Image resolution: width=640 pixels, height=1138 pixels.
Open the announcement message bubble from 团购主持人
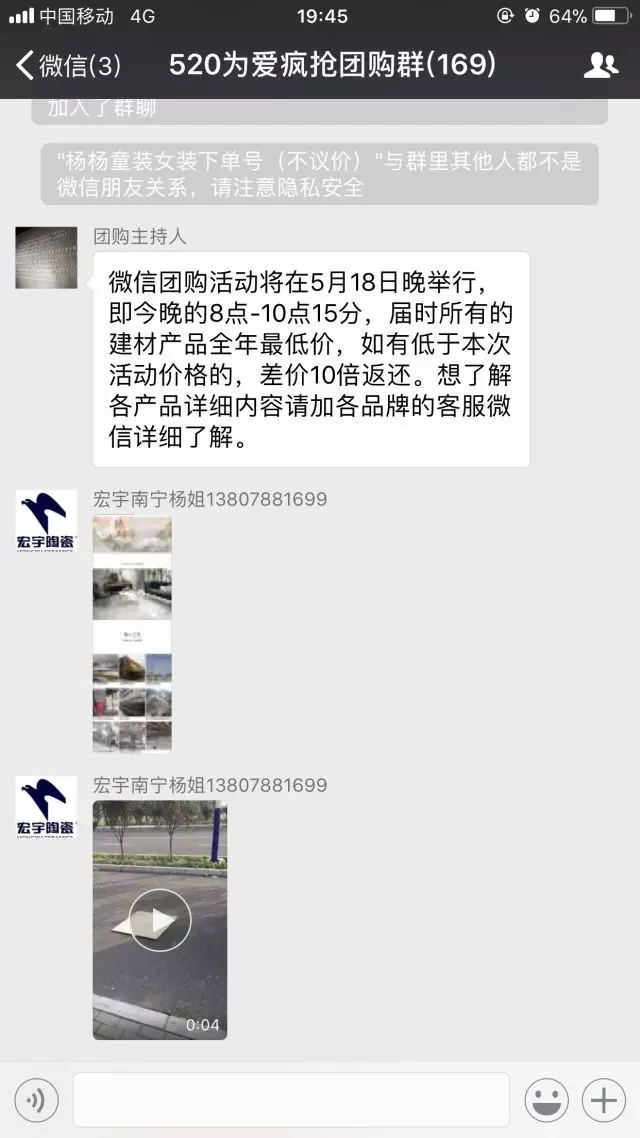[311, 359]
